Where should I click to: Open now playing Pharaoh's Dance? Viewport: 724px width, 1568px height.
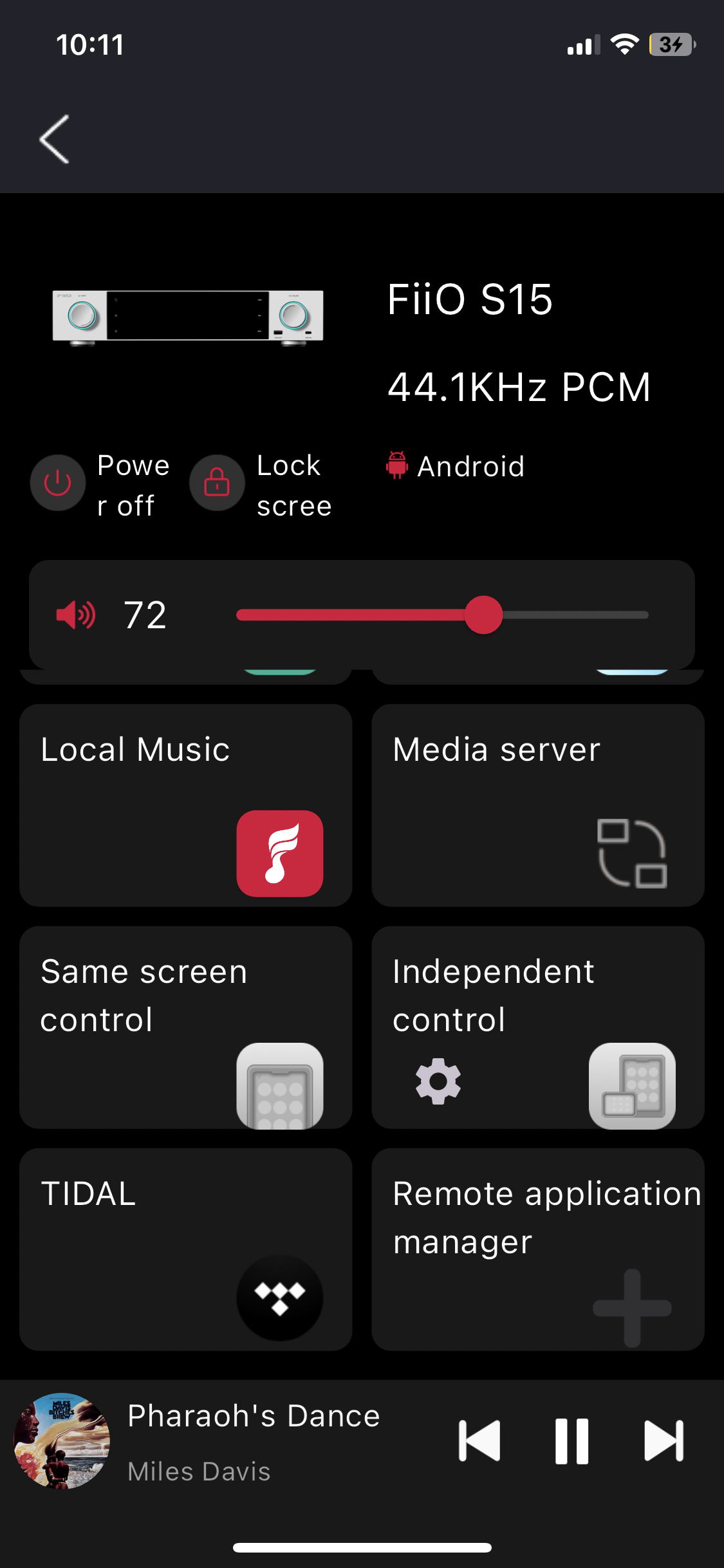tap(254, 1441)
